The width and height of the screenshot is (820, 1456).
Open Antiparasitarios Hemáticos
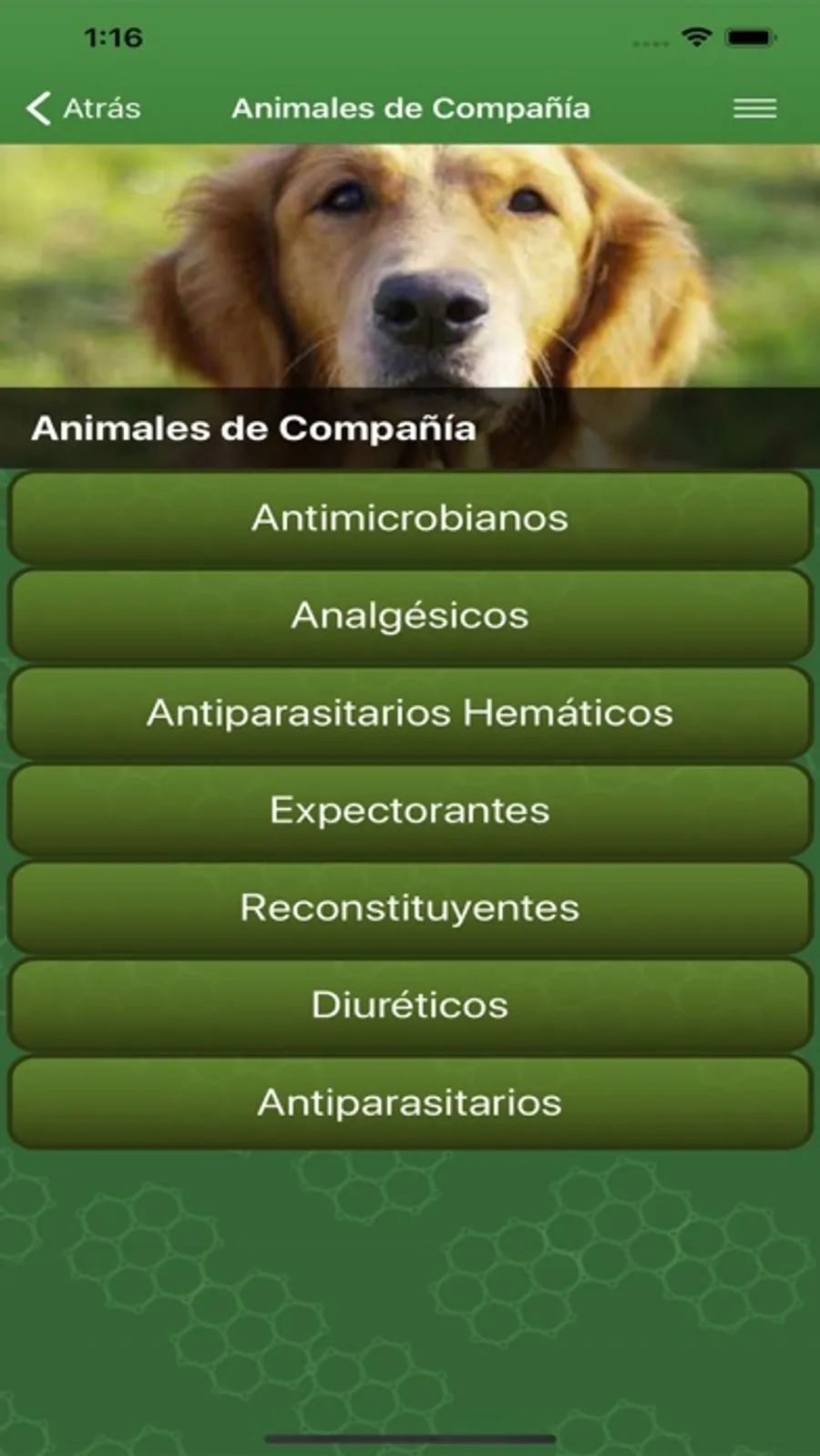[410, 714]
